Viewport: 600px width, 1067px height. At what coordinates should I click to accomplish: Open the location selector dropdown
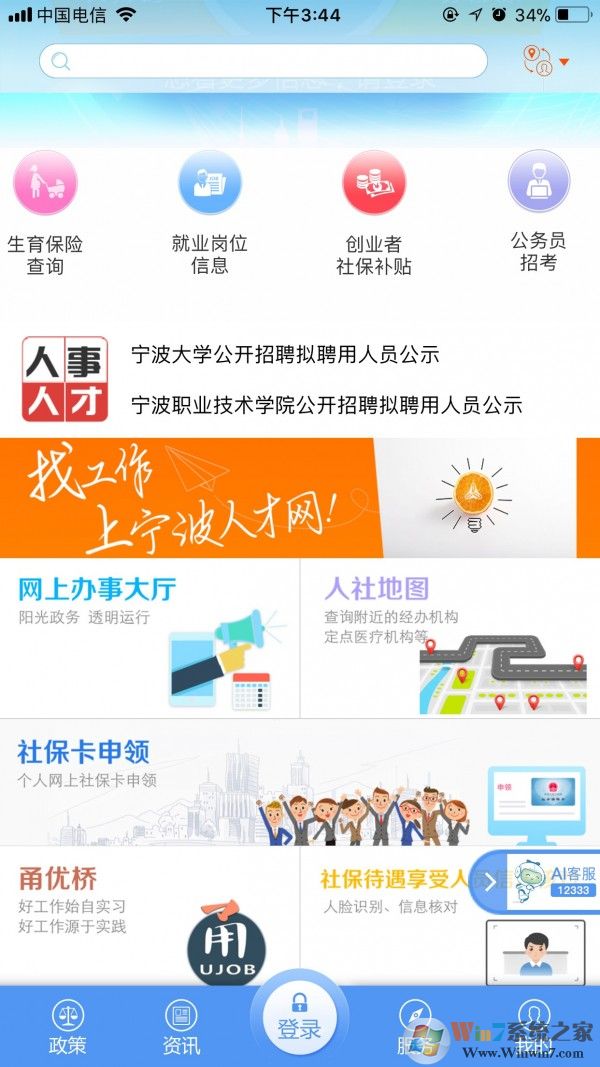pyautogui.click(x=546, y=61)
